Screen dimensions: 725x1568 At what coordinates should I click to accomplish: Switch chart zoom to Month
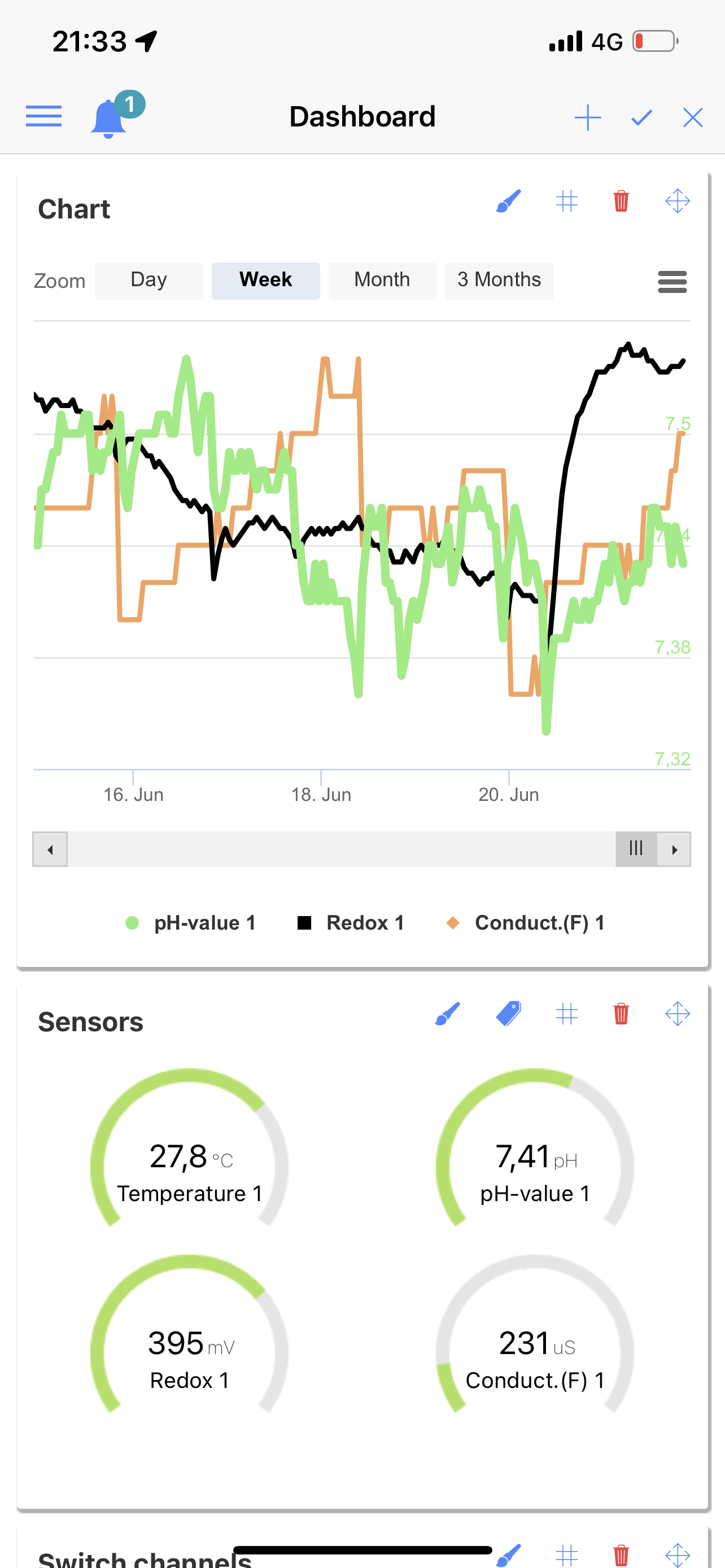(382, 280)
